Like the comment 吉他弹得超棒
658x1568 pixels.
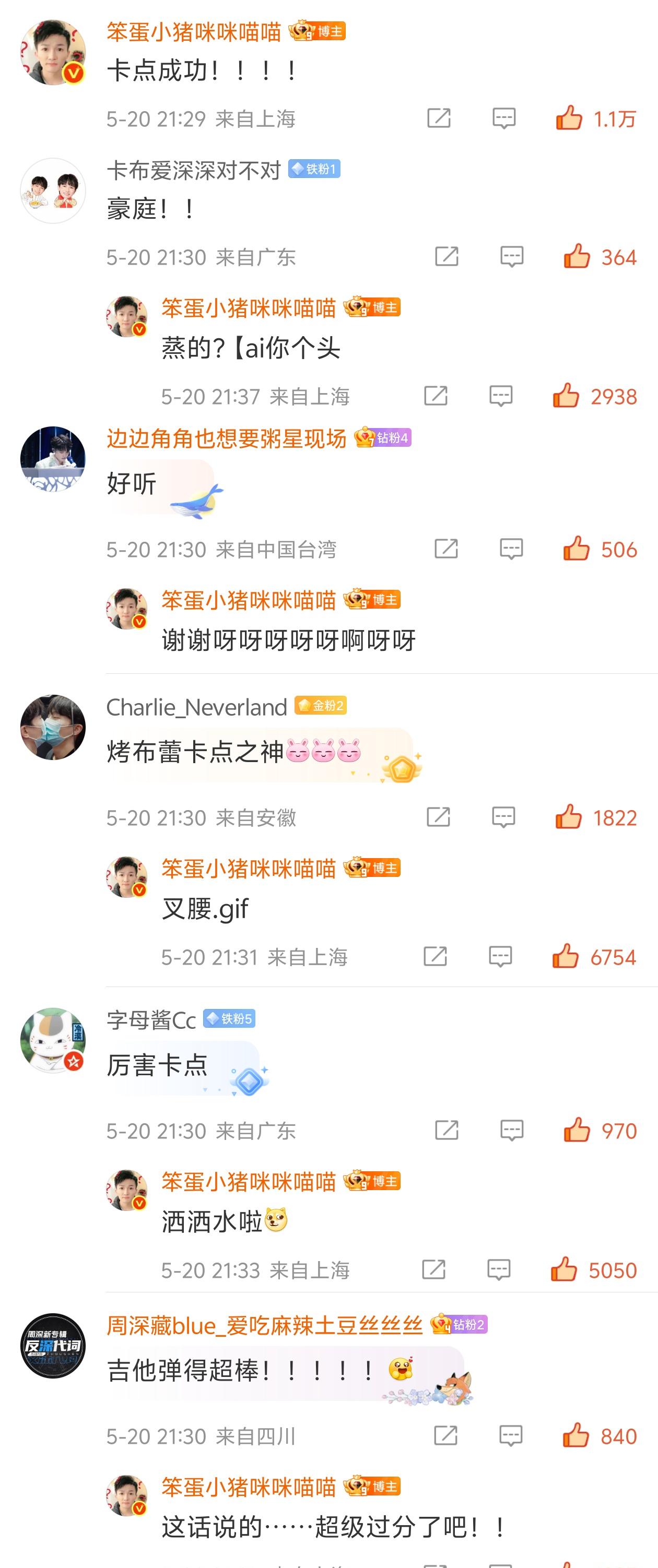click(x=575, y=1436)
